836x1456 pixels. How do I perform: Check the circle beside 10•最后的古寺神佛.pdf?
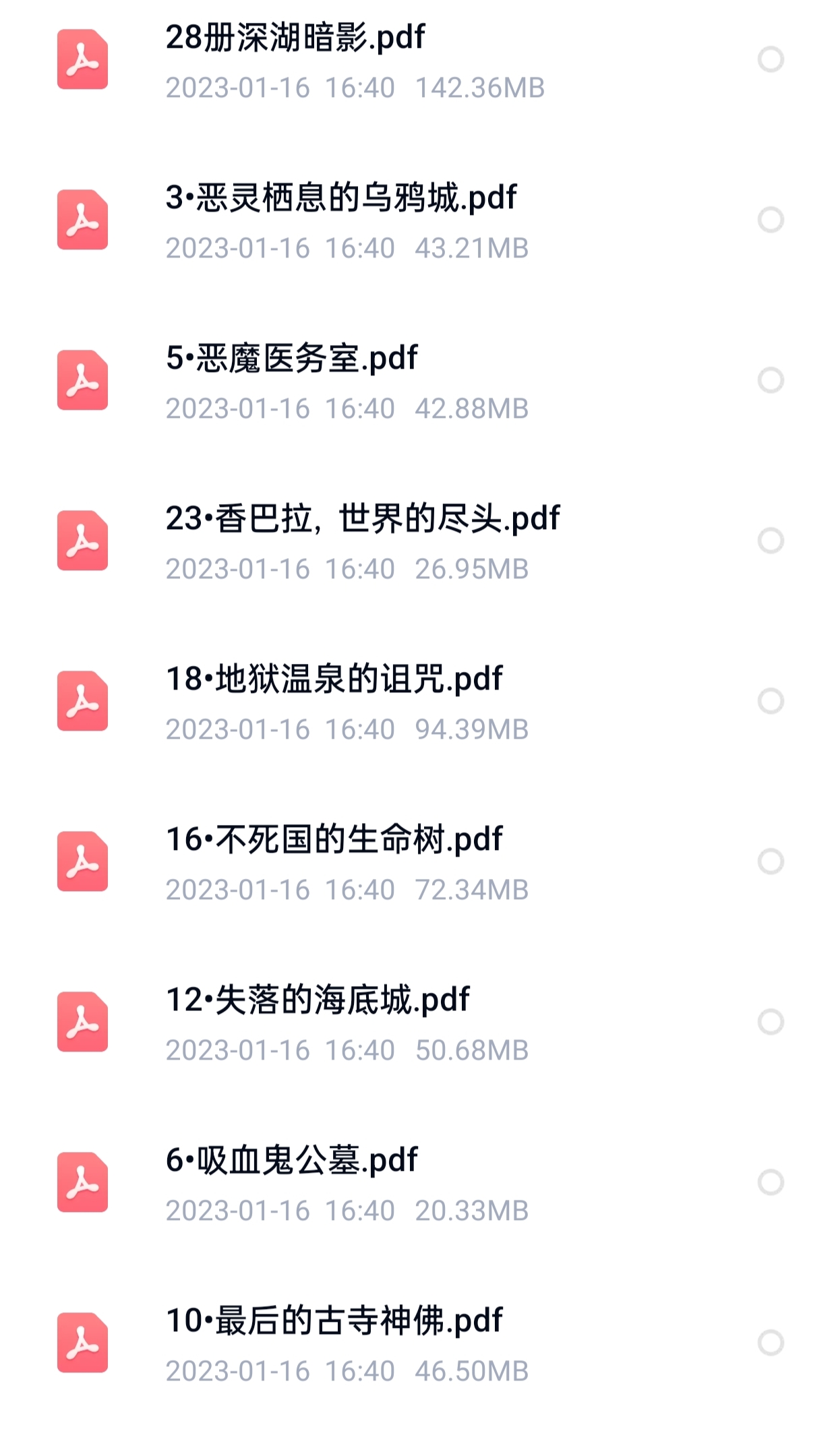[771, 1343]
